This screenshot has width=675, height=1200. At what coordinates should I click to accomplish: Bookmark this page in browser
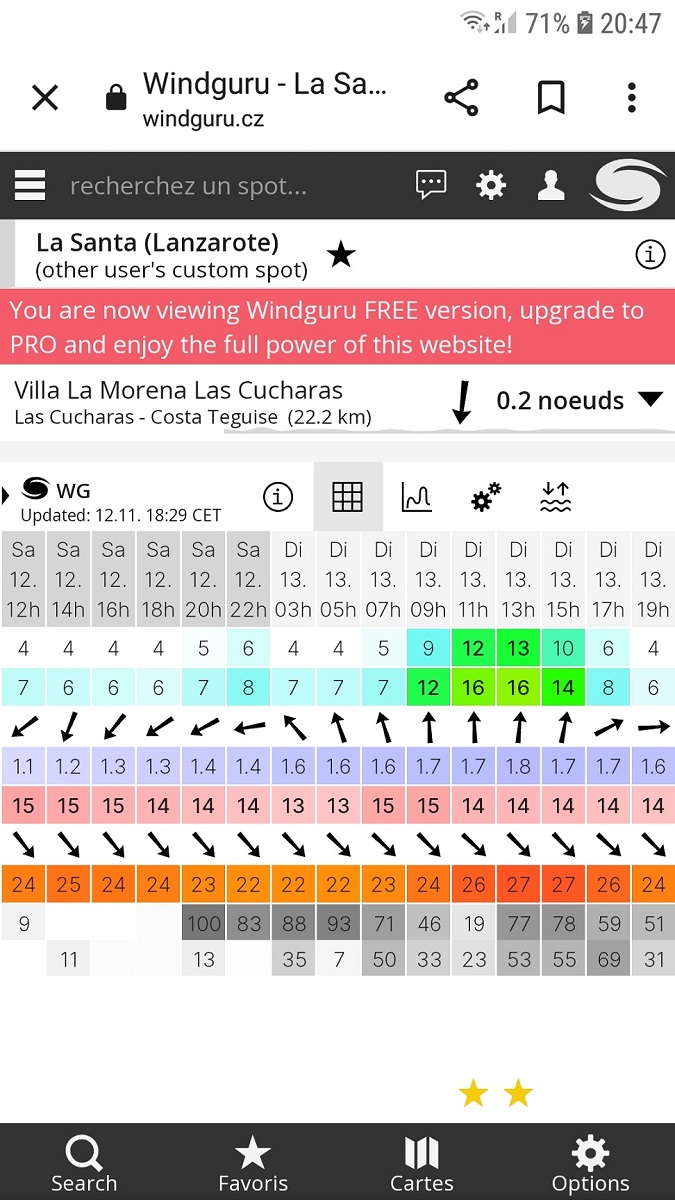(x=551, y=98)
